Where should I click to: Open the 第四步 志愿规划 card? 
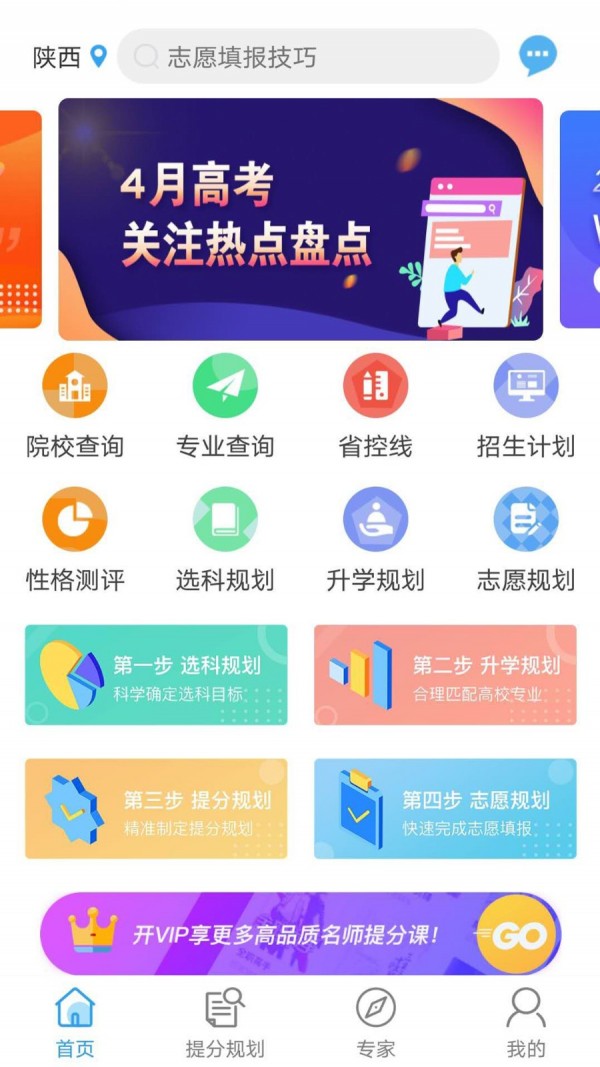tap(445, 808)
